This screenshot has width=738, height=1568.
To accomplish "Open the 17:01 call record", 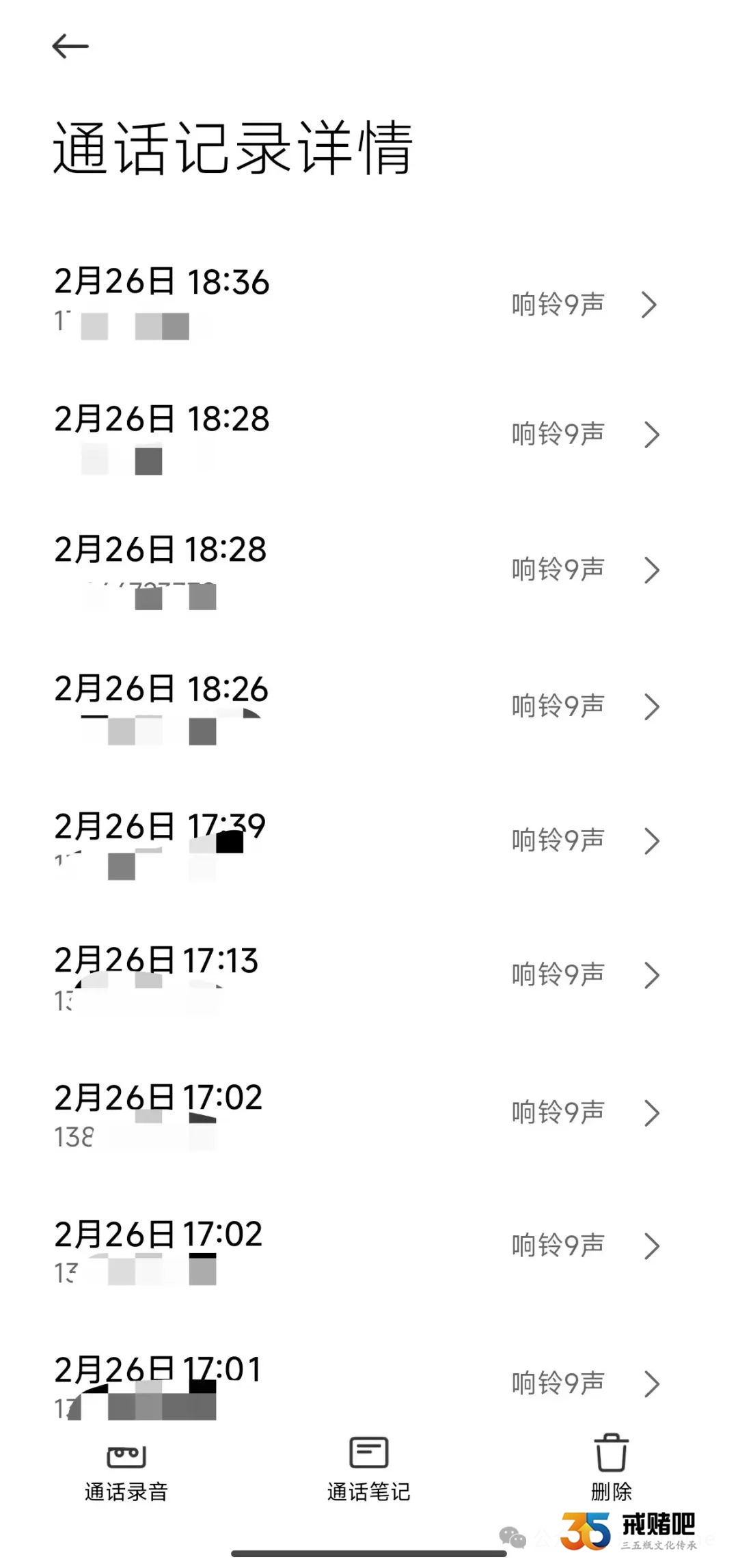I will coord(369,1384).
